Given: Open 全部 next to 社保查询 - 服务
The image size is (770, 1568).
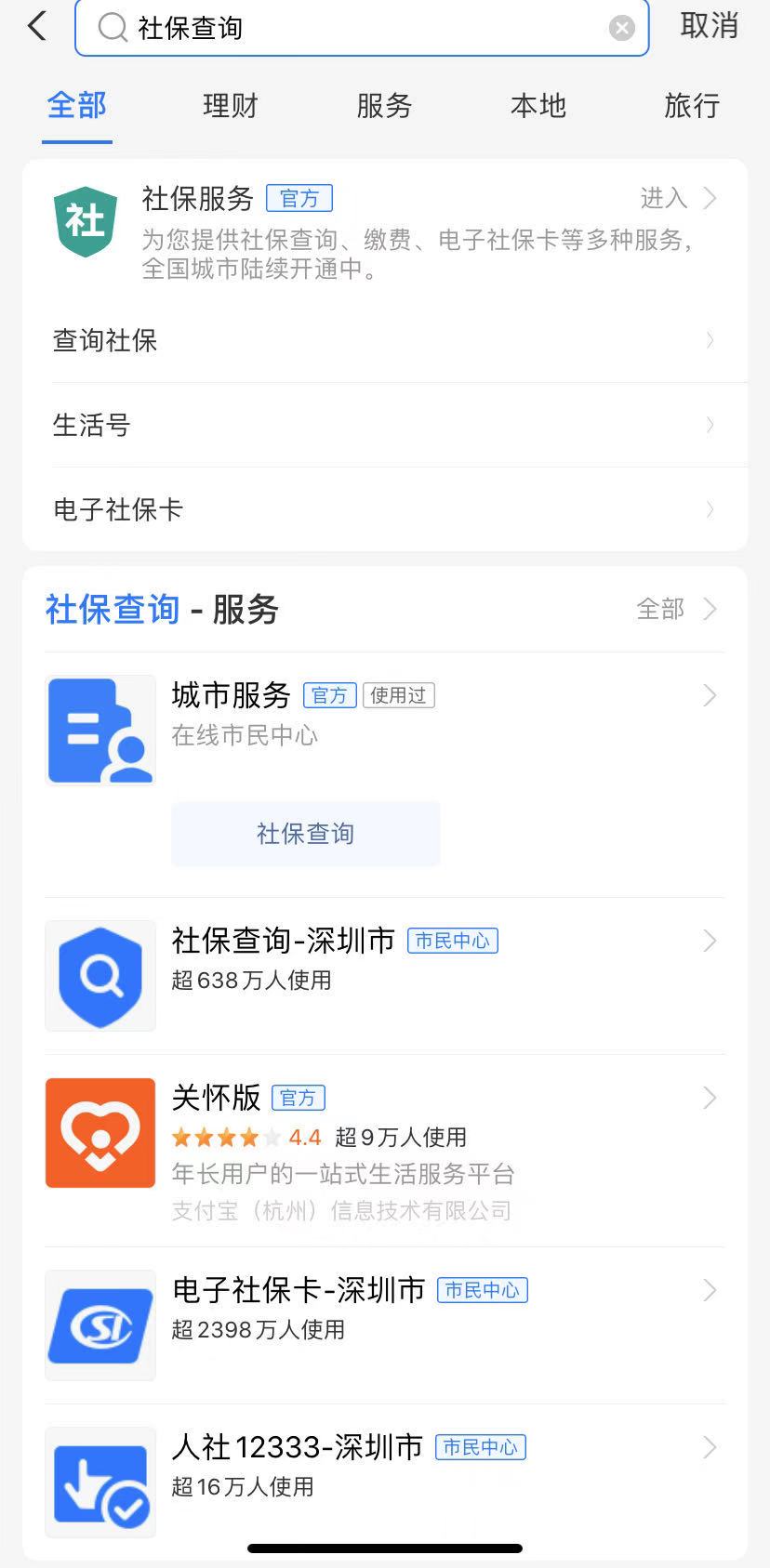Looking at the screenshot, I should point(661,610).
